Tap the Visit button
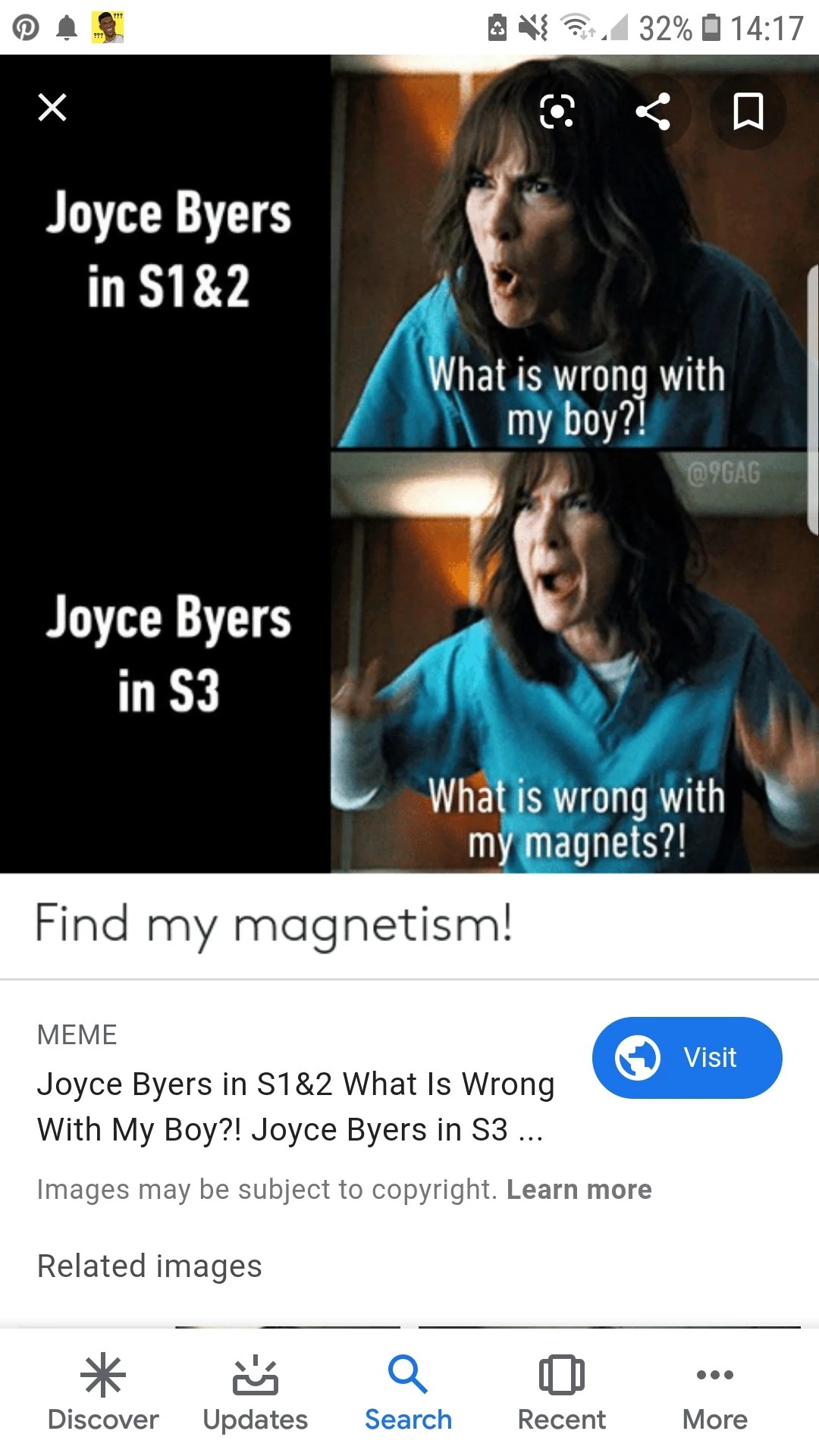819x1456 pixels. coord(686,1057)
